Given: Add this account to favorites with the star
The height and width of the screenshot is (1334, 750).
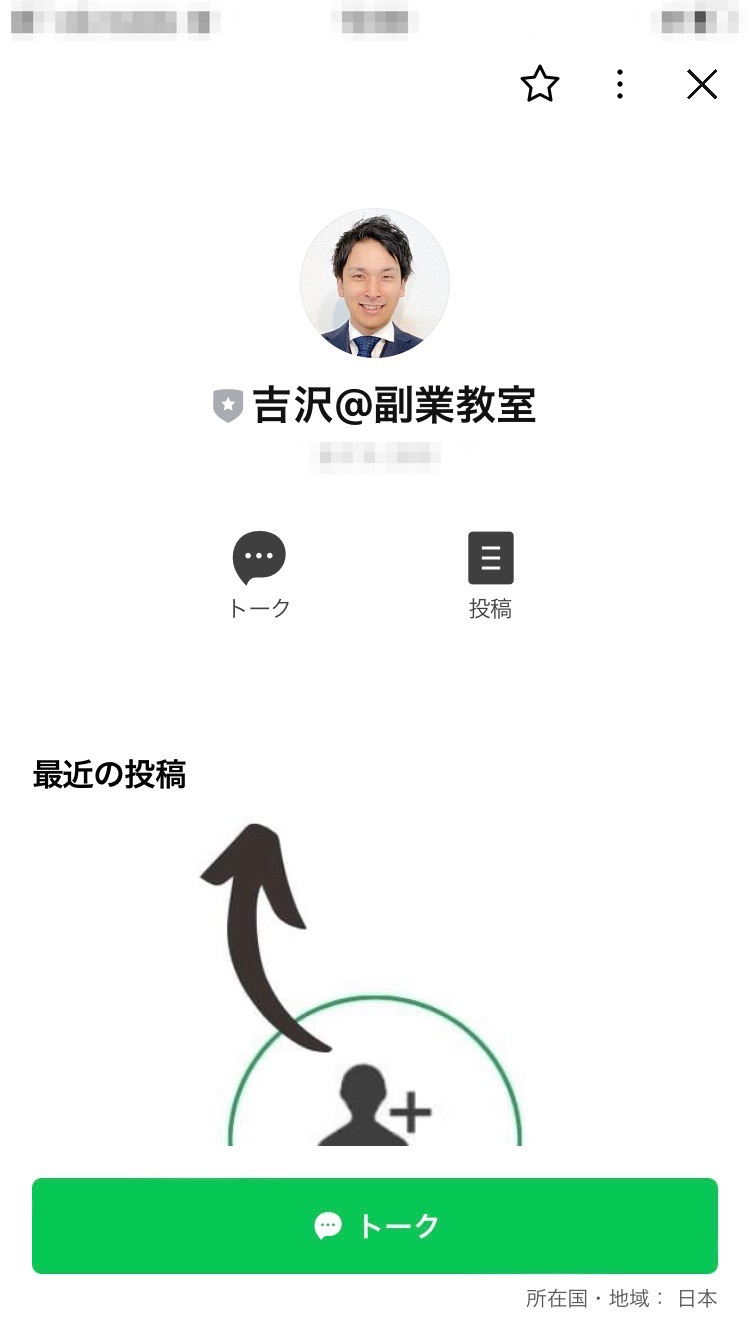Looking at the screenshot, I should point(540,85).
